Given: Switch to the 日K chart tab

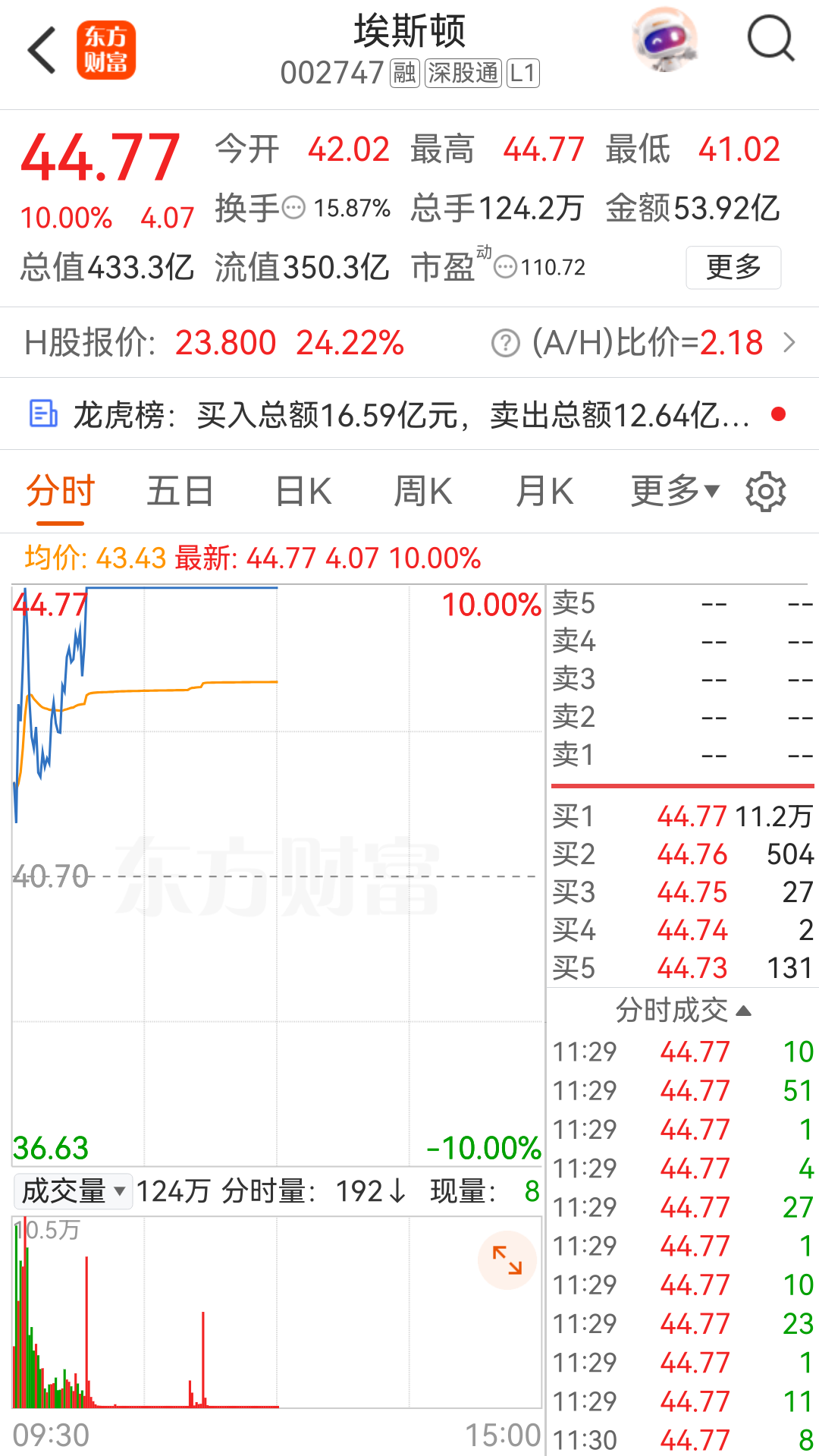Looking at the screenshot, I should click(303, 491).
